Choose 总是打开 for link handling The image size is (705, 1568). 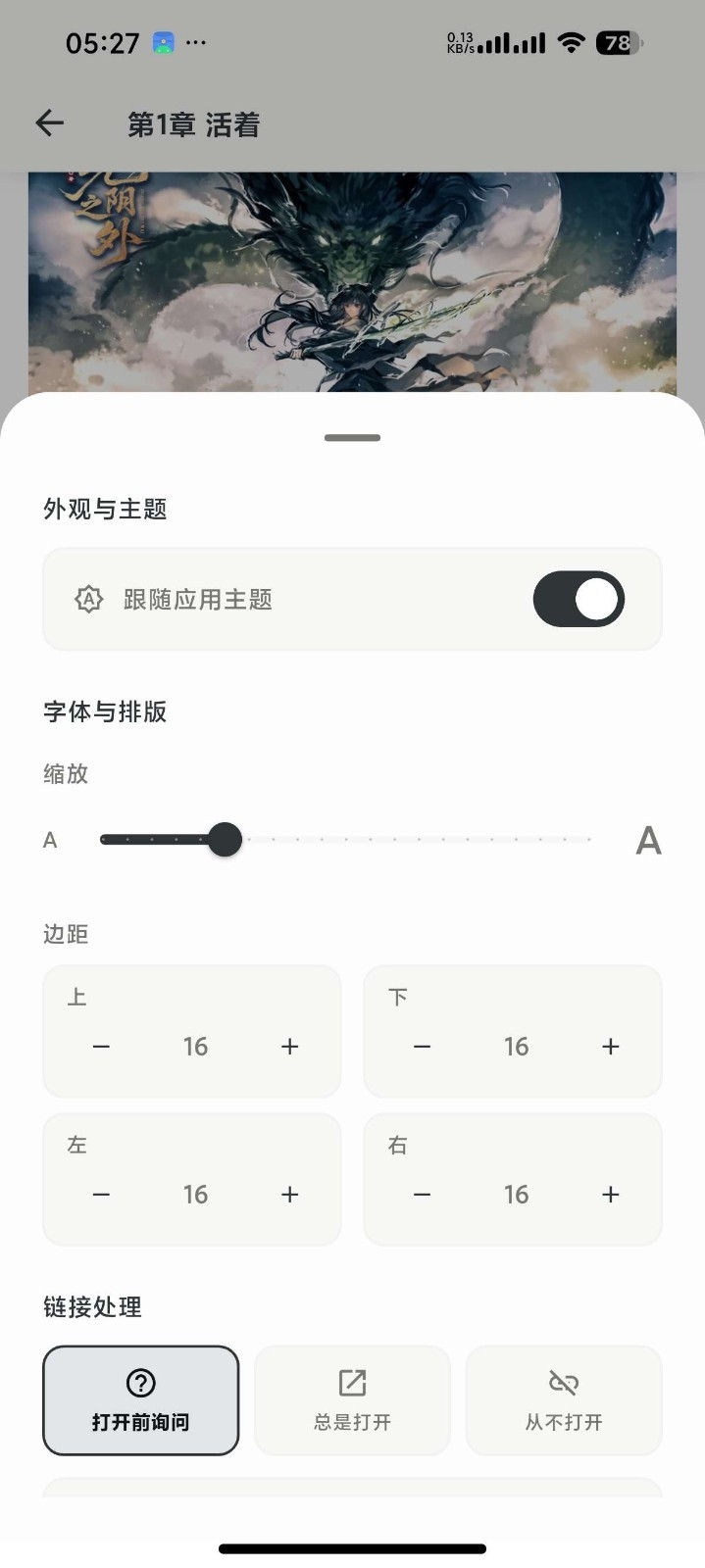(352, 1399)
